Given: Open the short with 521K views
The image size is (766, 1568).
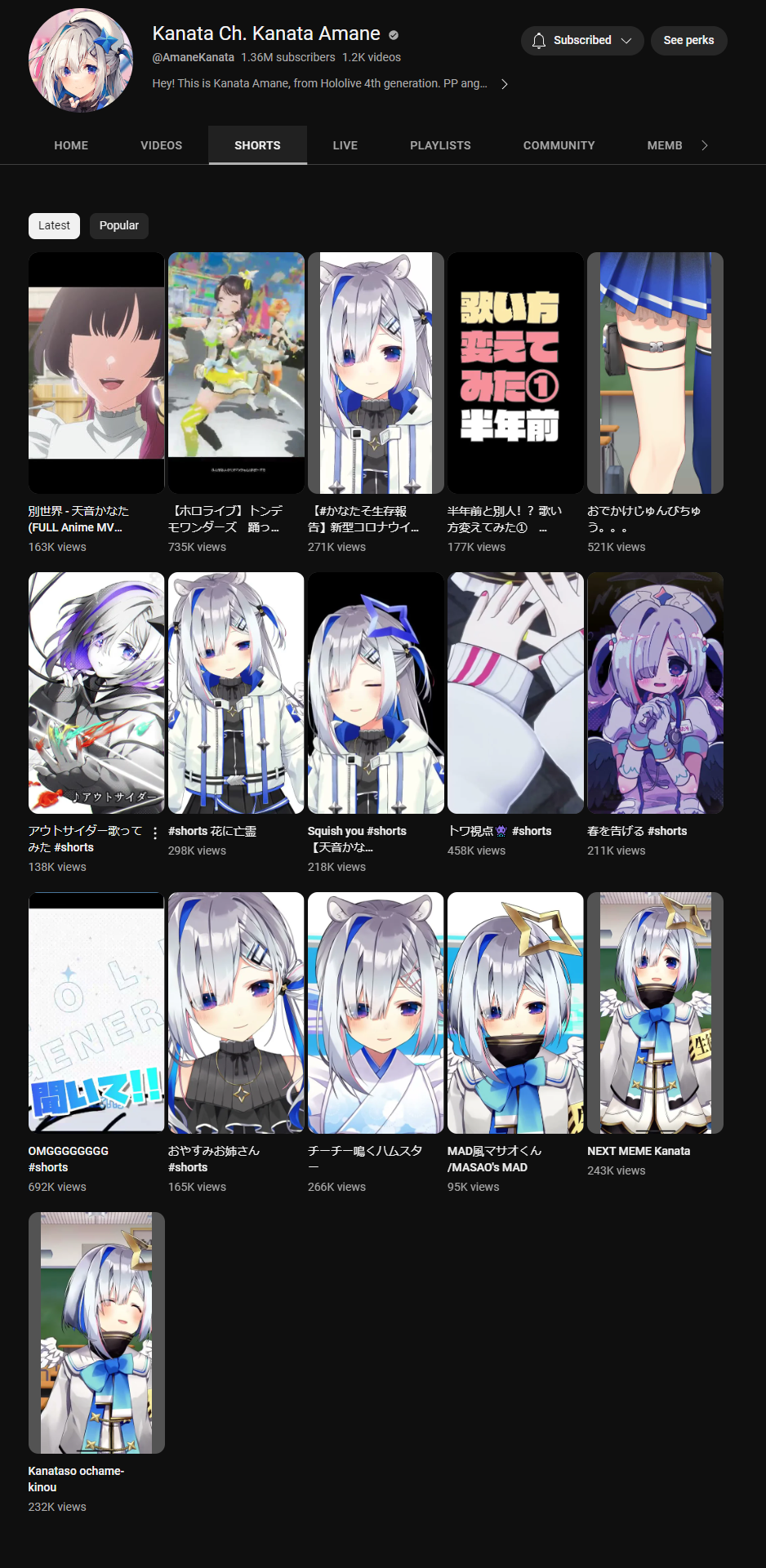Looking at the screenshot, I should (655, 373).
